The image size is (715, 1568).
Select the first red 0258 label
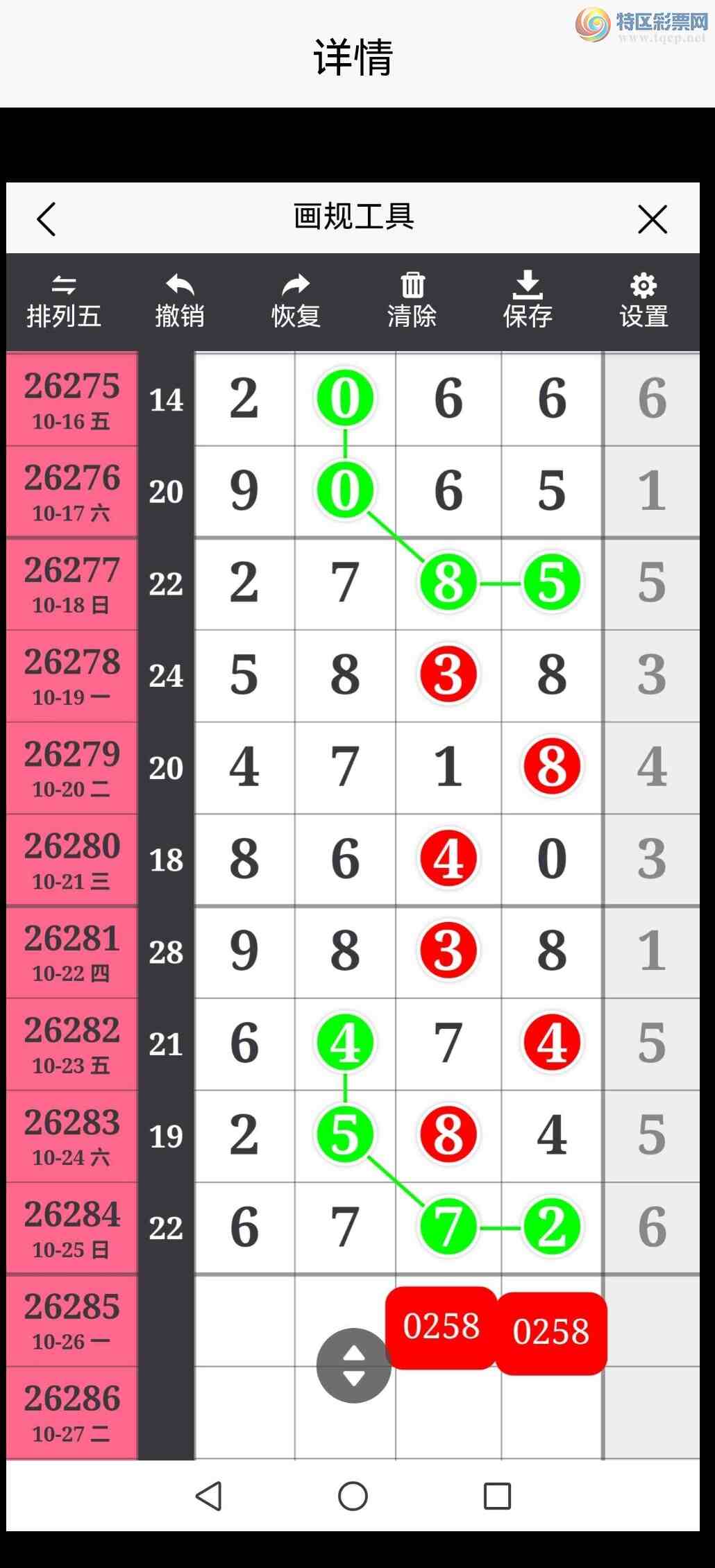pyautogui.click(x=441, y=1327)
